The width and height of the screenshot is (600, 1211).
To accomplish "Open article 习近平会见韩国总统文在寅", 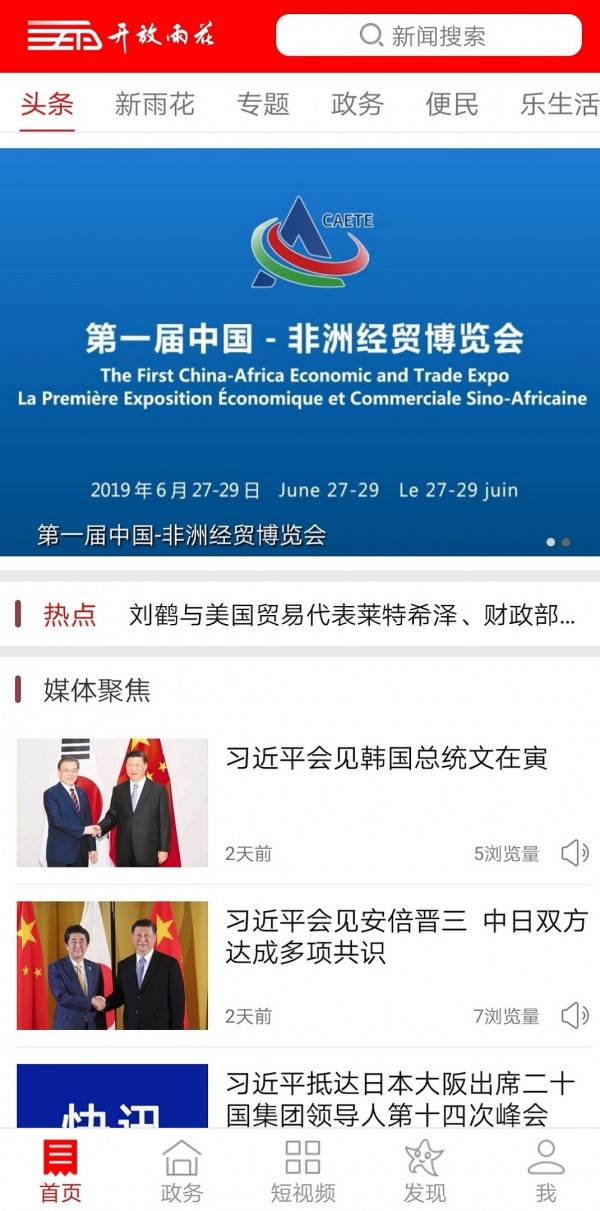I will click(386, 758).
